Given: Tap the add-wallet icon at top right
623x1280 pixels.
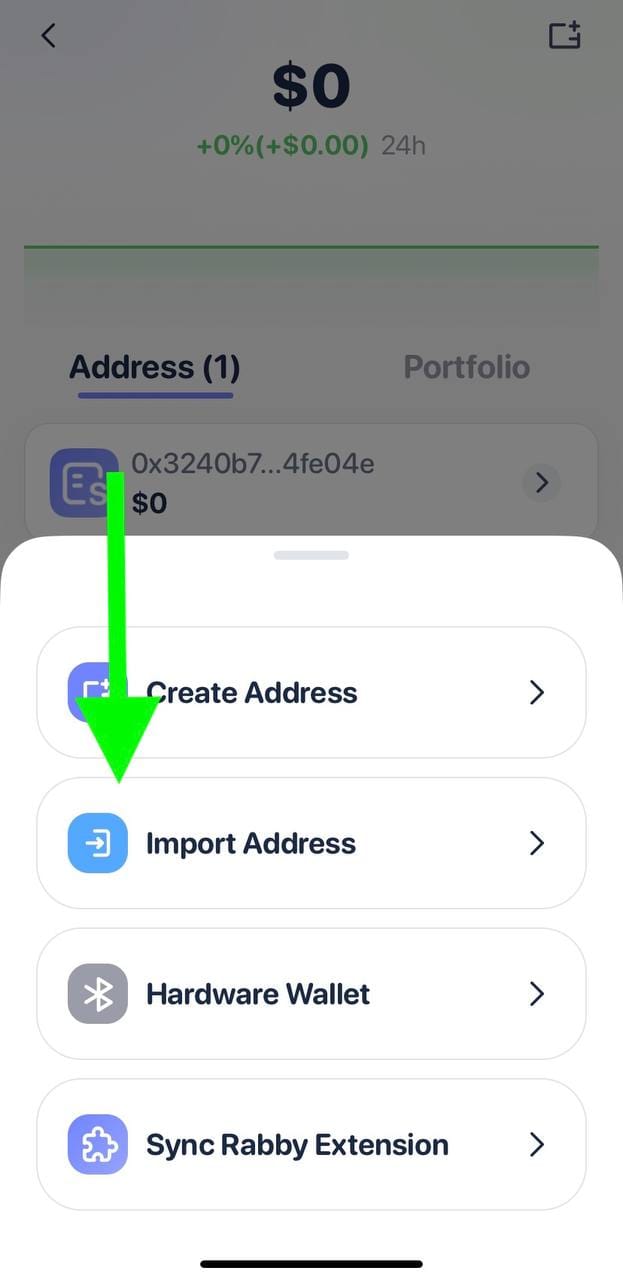Looking at the screenshot, I should click(x=564, y=36).
